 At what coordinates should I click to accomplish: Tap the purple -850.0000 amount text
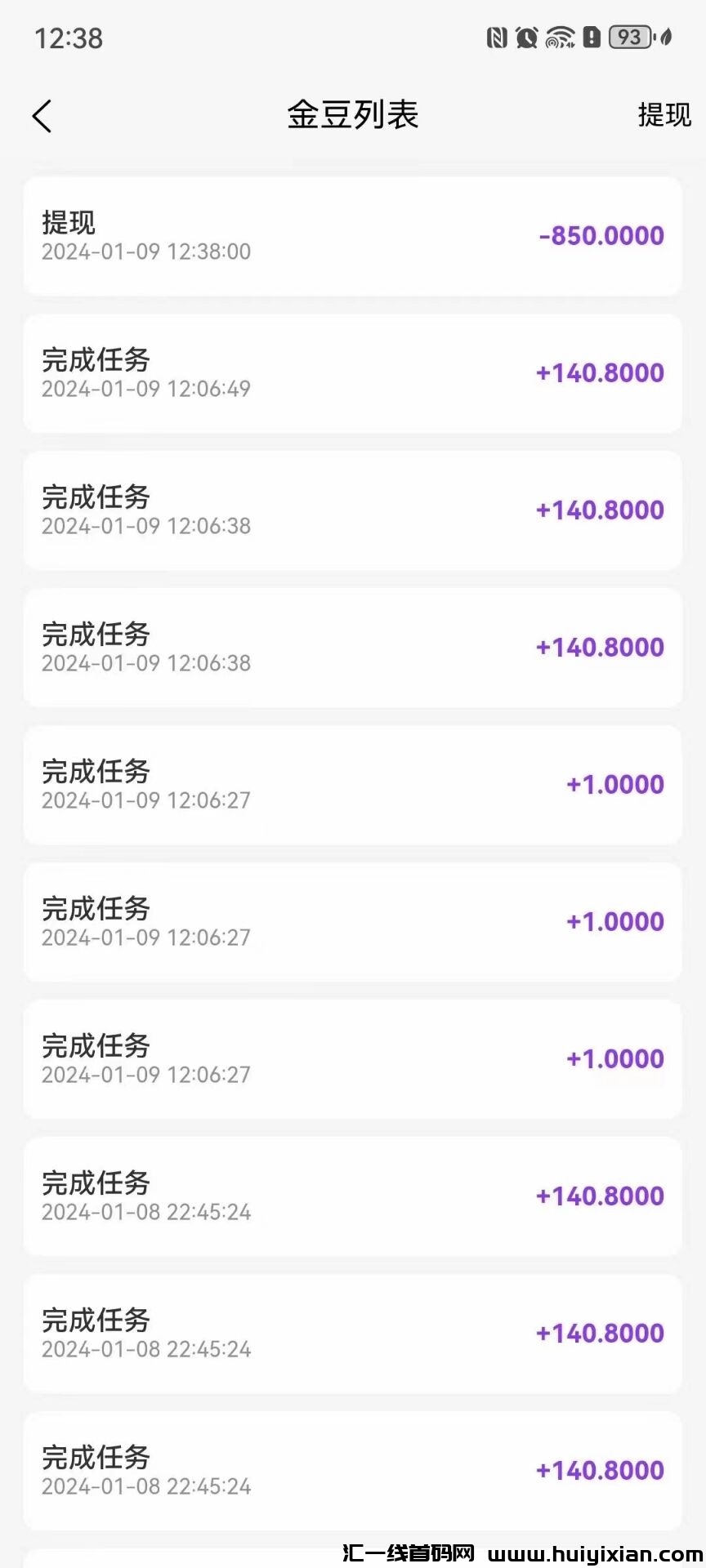point(601,235)
